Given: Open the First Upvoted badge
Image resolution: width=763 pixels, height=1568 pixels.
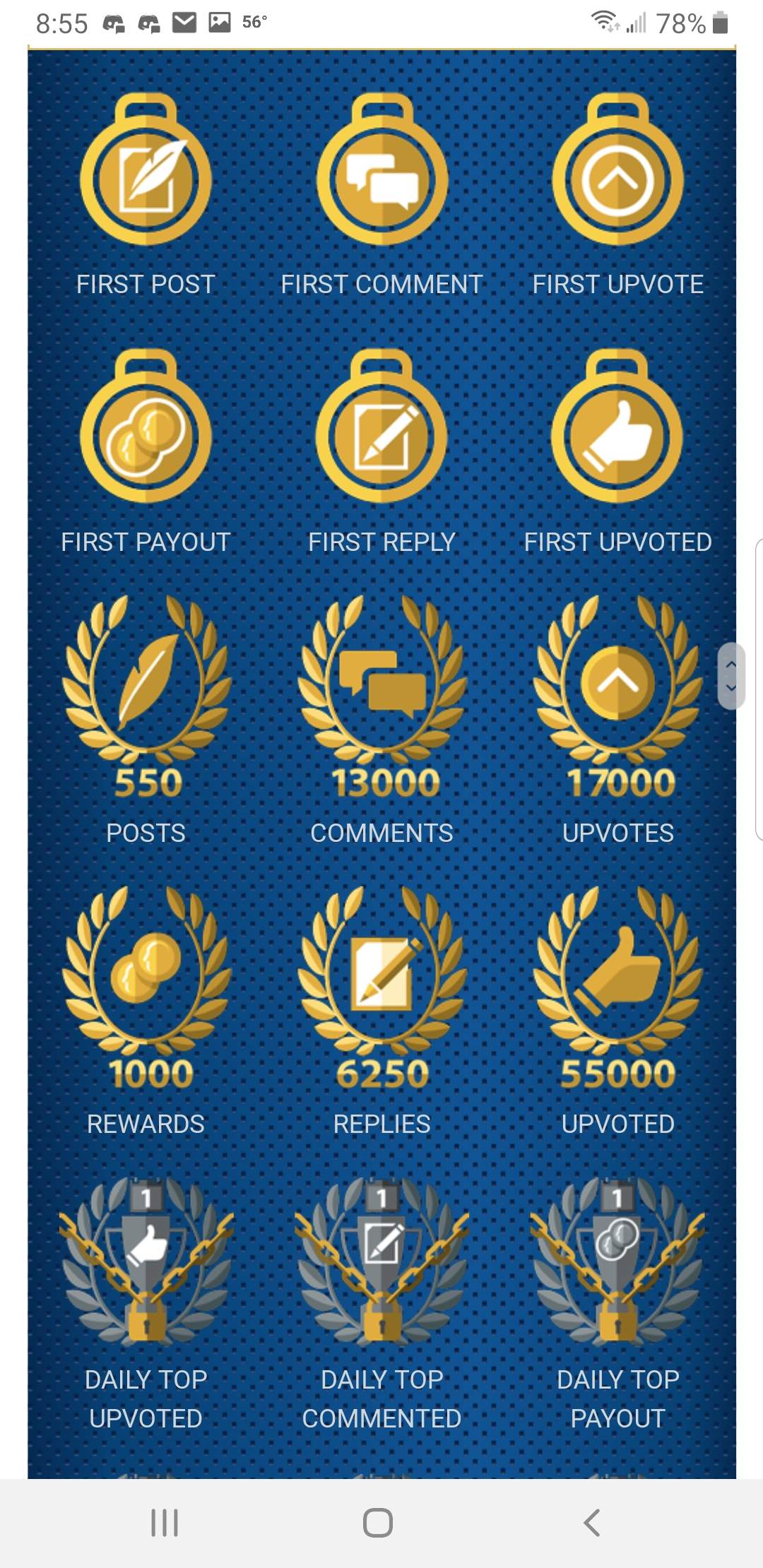Looking at the screenshot, I should [618, 431].
